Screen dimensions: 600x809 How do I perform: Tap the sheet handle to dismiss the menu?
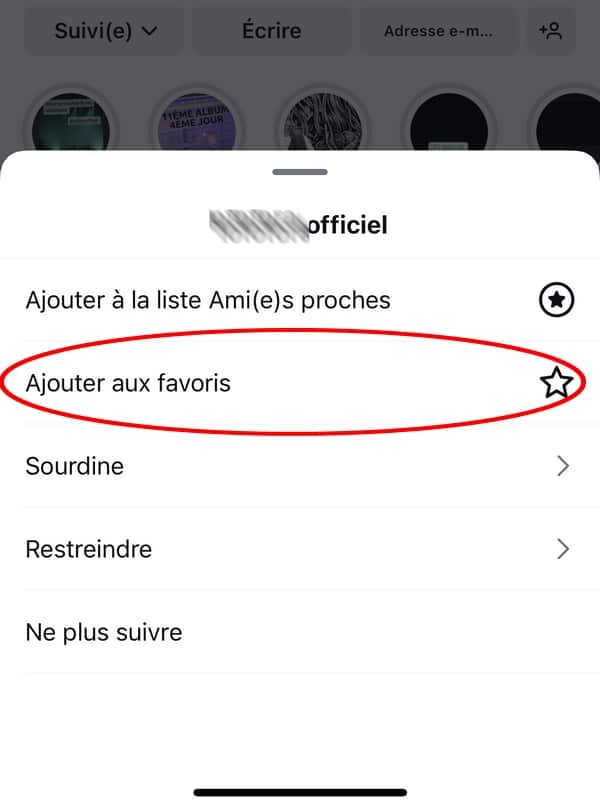(299, 172)
